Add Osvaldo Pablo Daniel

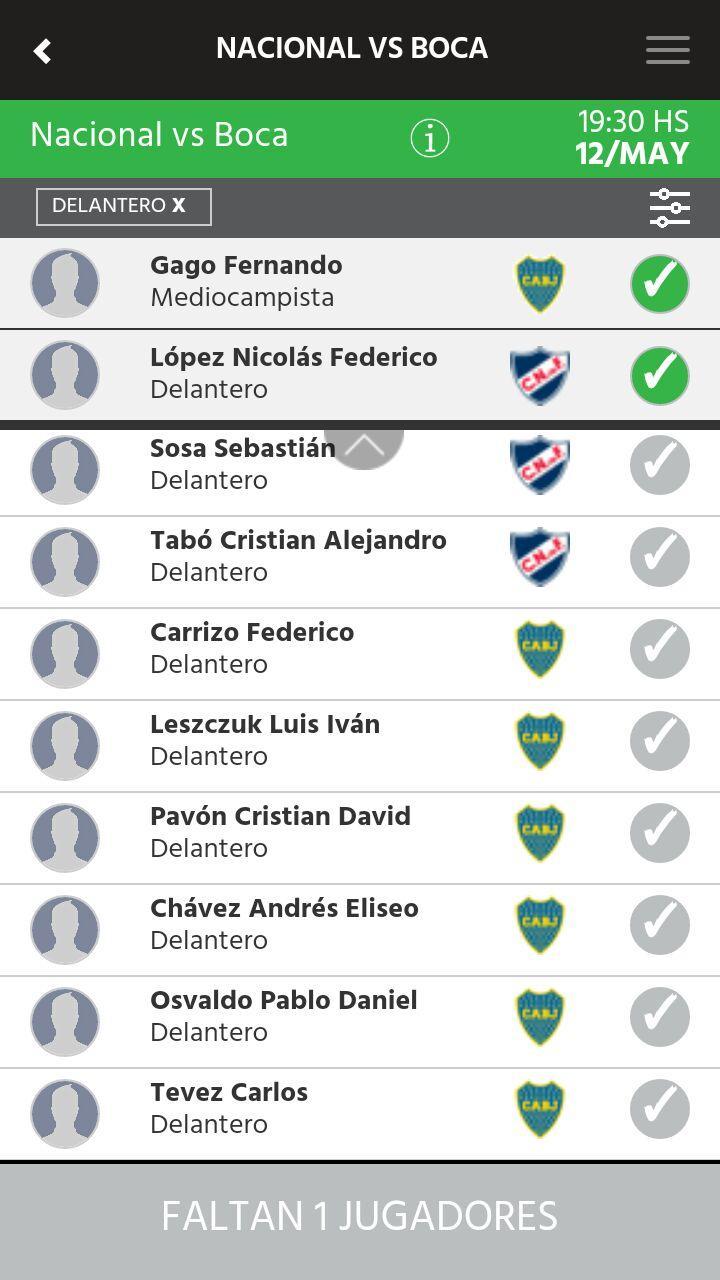click(x=659, y=1017)
